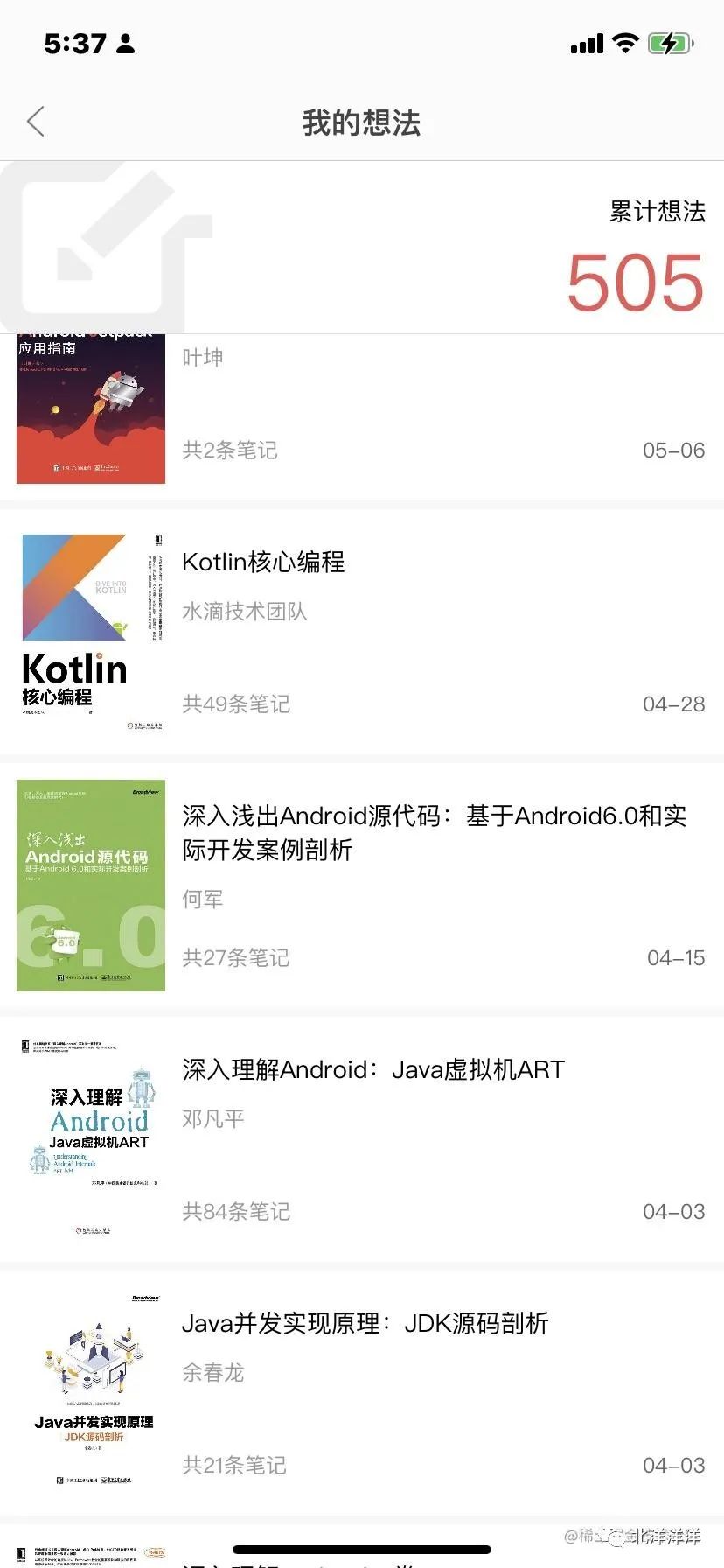Go back from 我的想法 page
Image resolution: width=724 pixels, height=1568 pixels.
36,122
